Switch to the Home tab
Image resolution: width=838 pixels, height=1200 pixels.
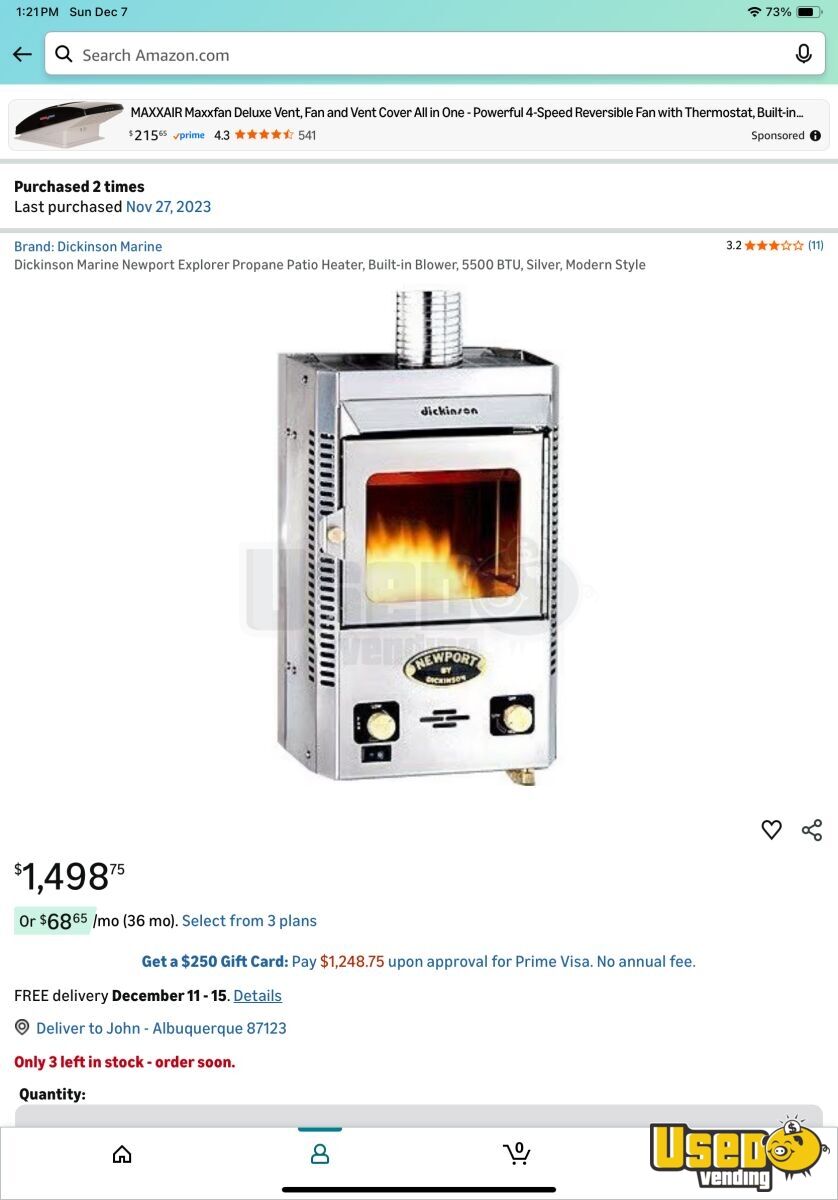(122, 1155)
